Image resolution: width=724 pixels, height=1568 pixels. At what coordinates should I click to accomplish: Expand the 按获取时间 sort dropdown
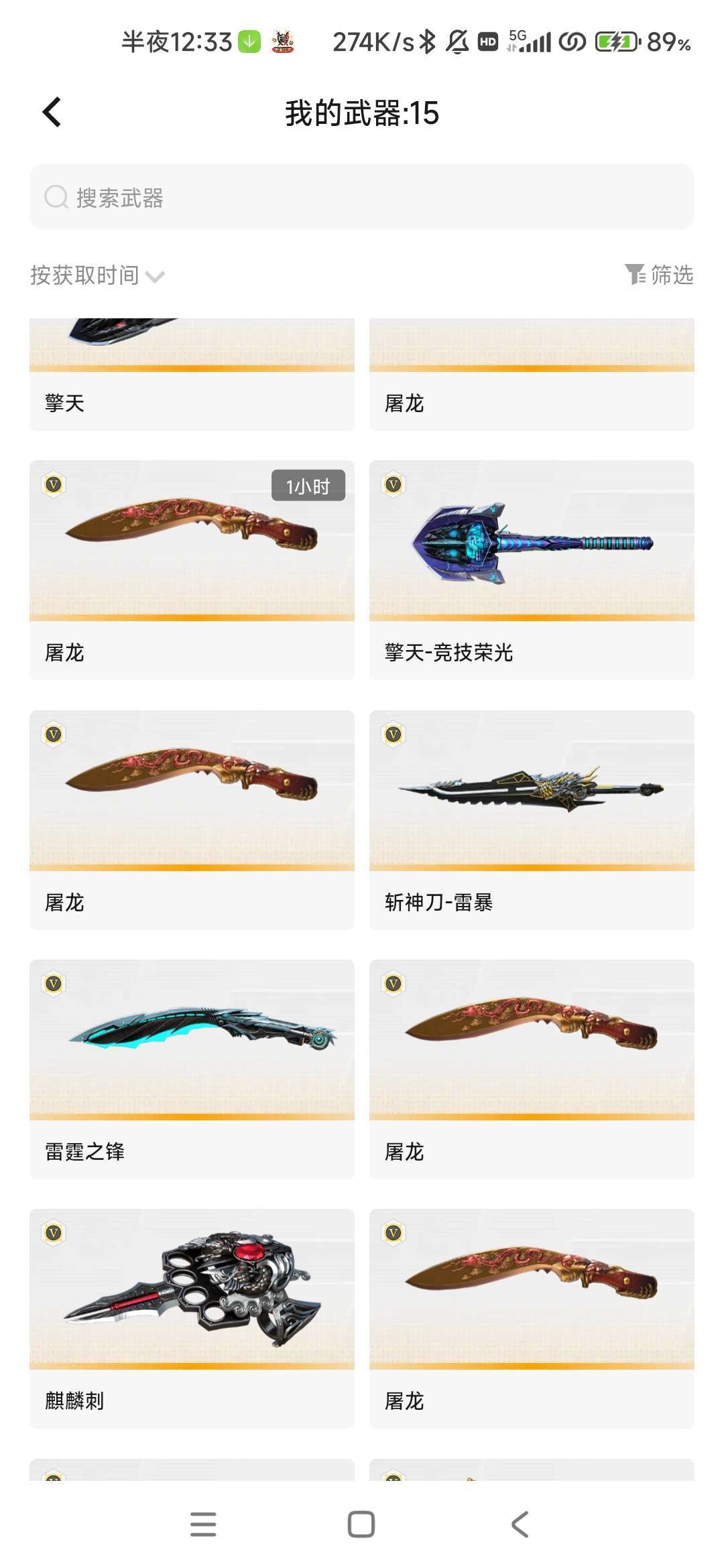tap(98, 275)
